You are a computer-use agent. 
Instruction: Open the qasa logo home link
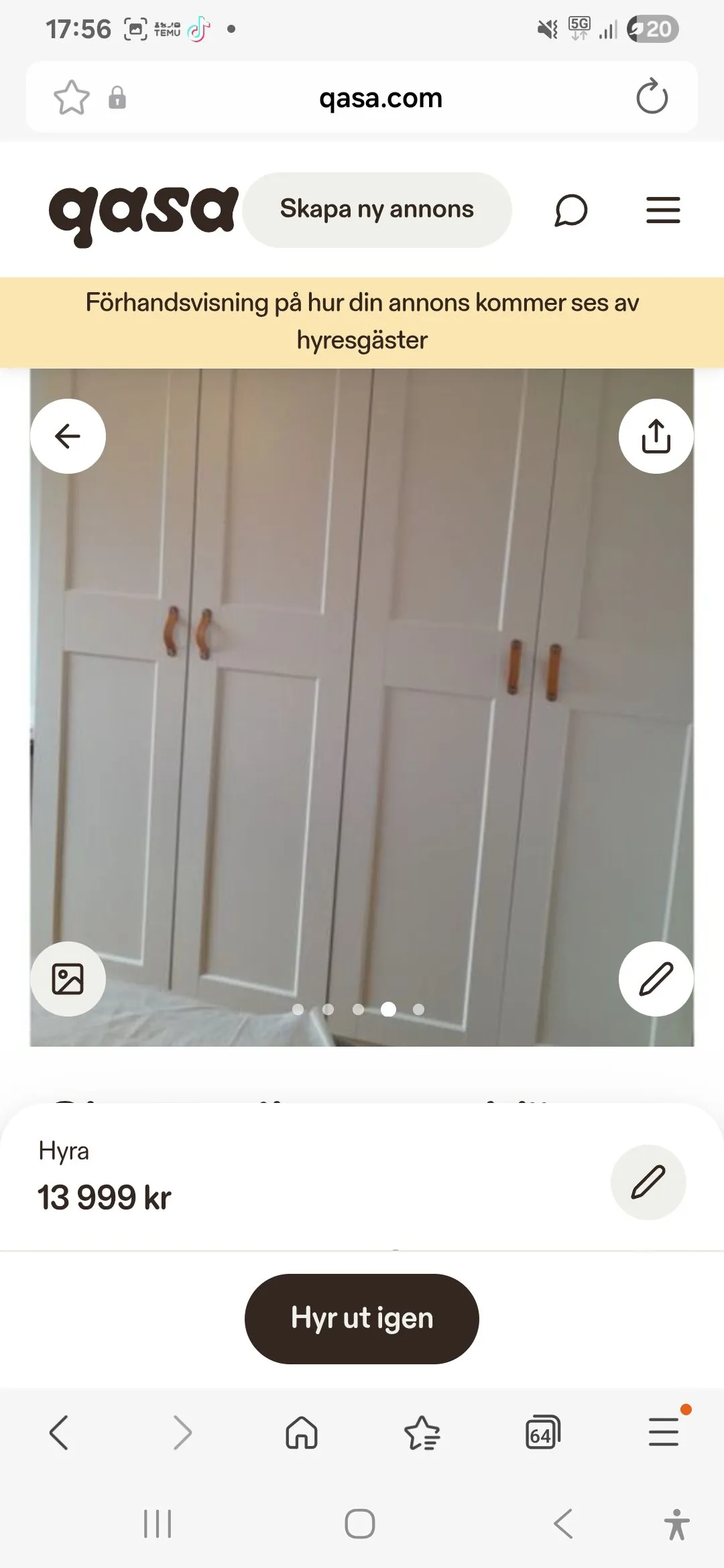pyautogui.click(x=143, y=212)
